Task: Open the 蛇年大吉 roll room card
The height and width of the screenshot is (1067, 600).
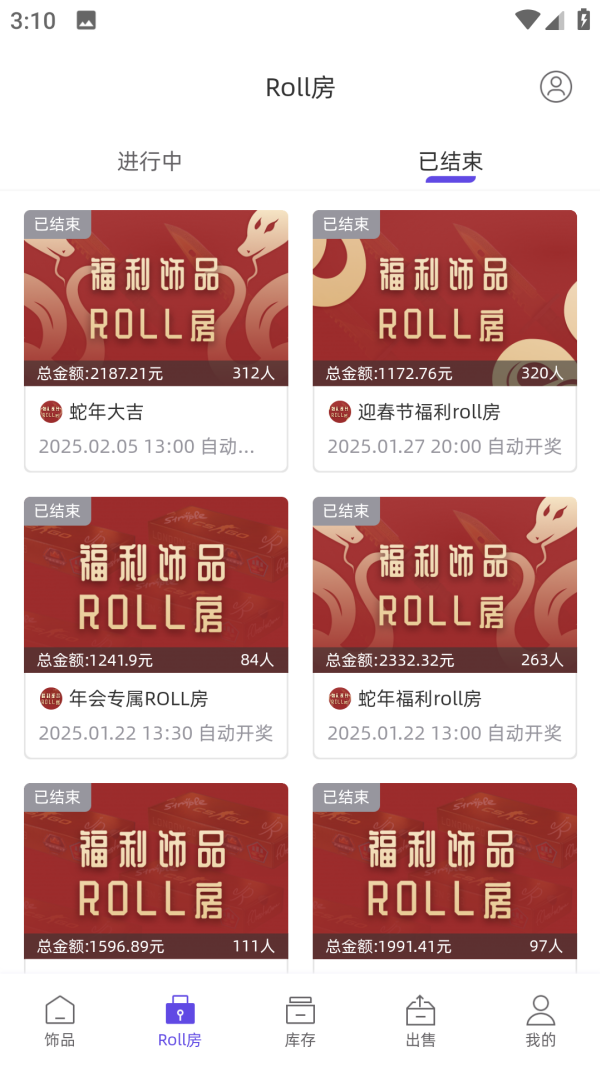Action: pos(156,340)
